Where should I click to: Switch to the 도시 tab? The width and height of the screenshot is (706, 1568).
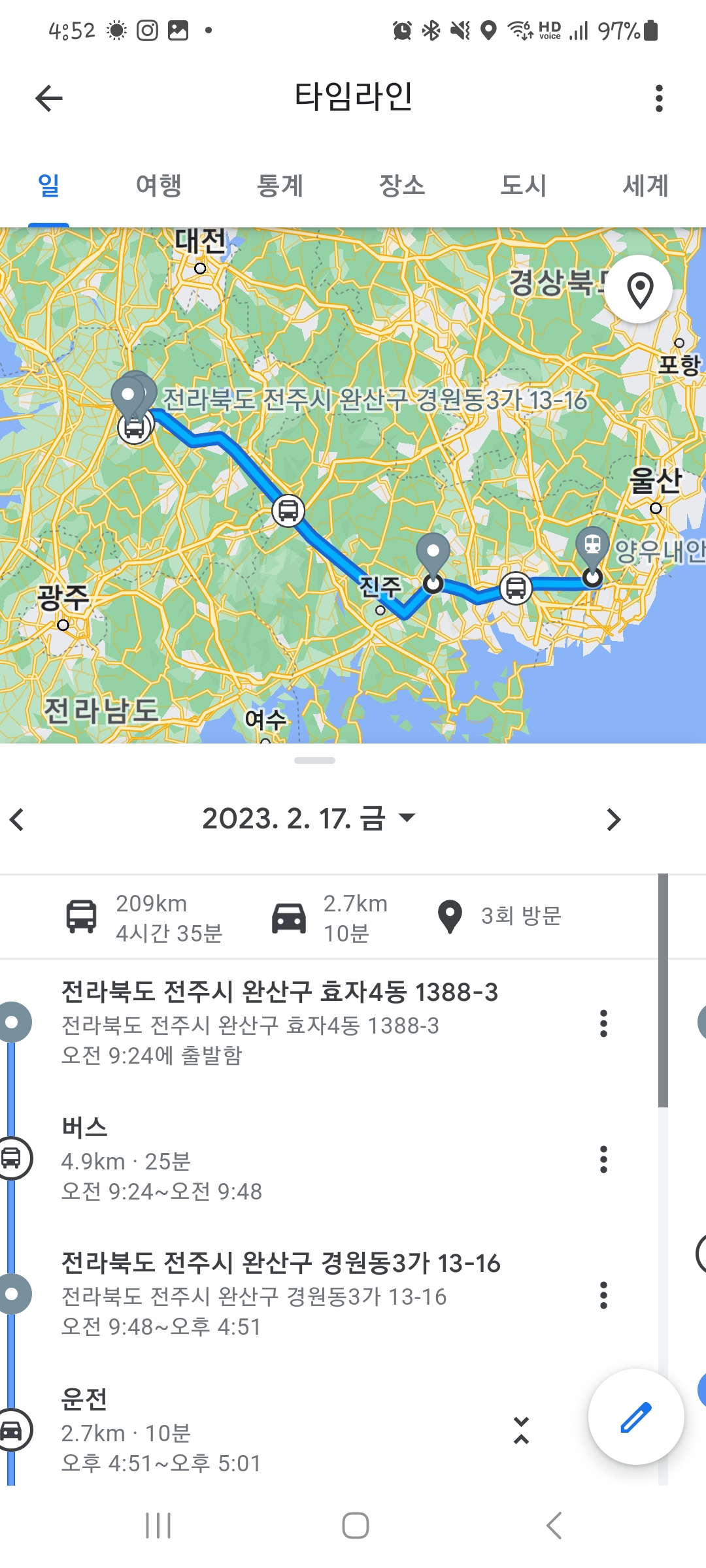(x=523, y=186)
